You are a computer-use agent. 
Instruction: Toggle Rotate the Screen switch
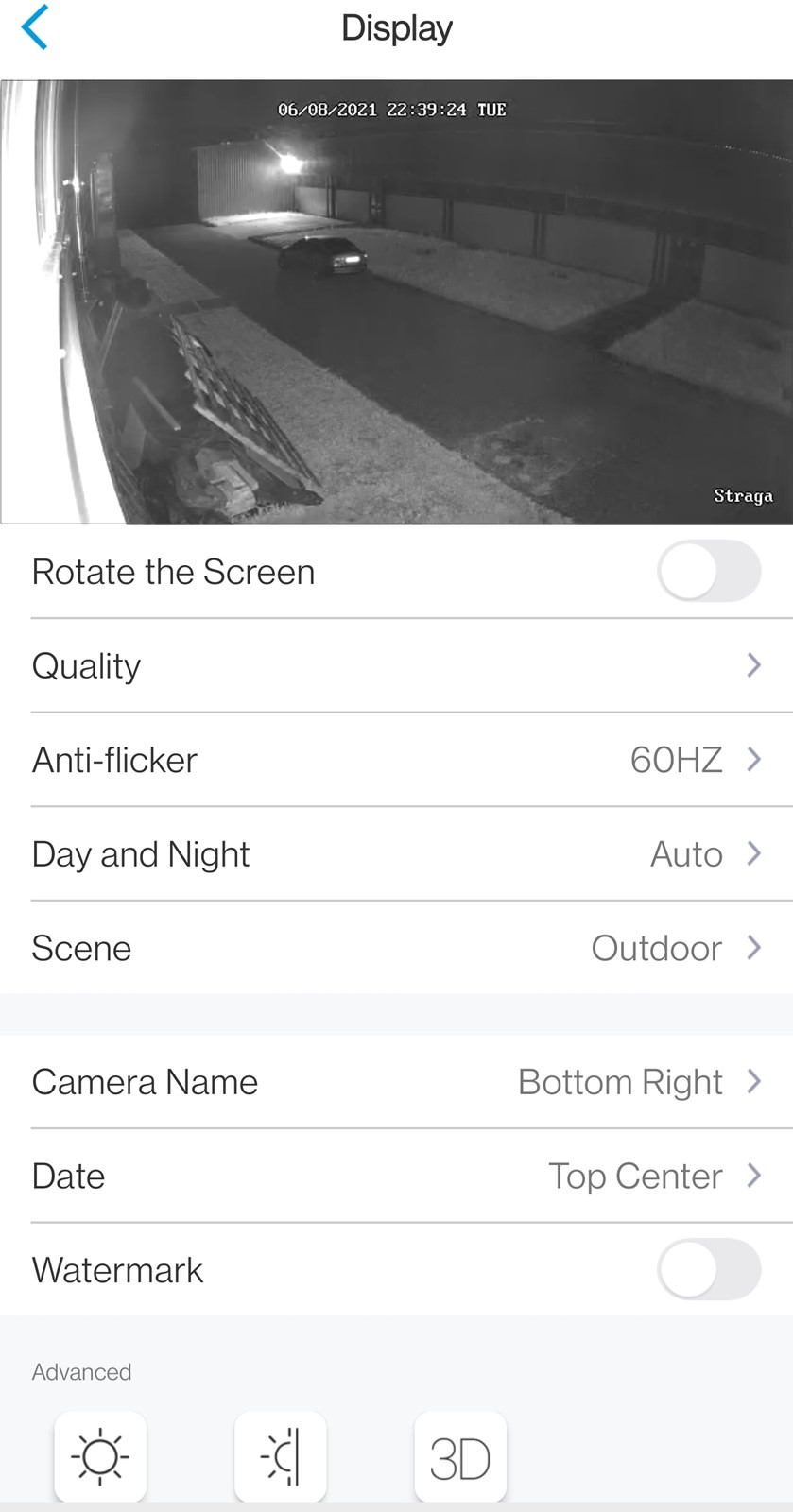(709, 571)
